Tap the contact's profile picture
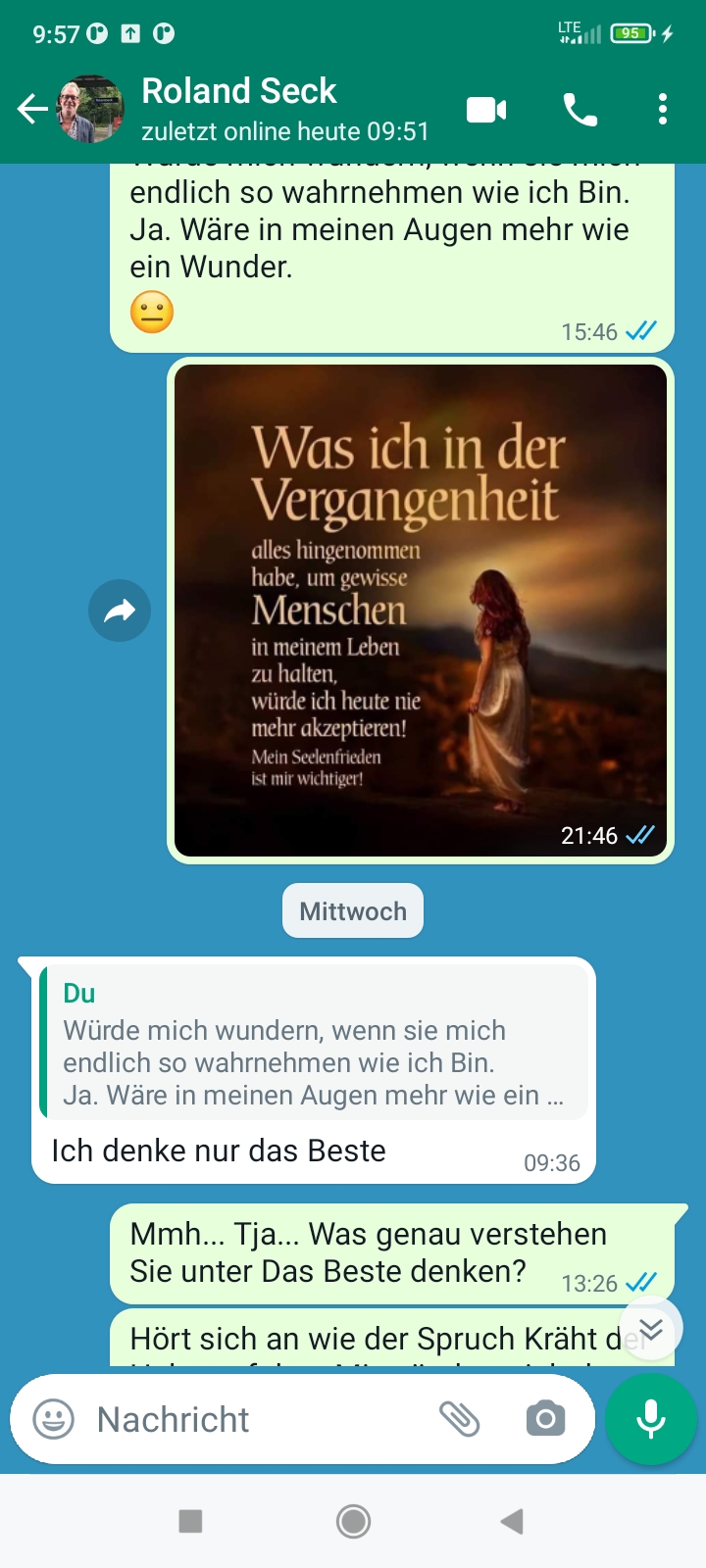 (x=86, y=110)
